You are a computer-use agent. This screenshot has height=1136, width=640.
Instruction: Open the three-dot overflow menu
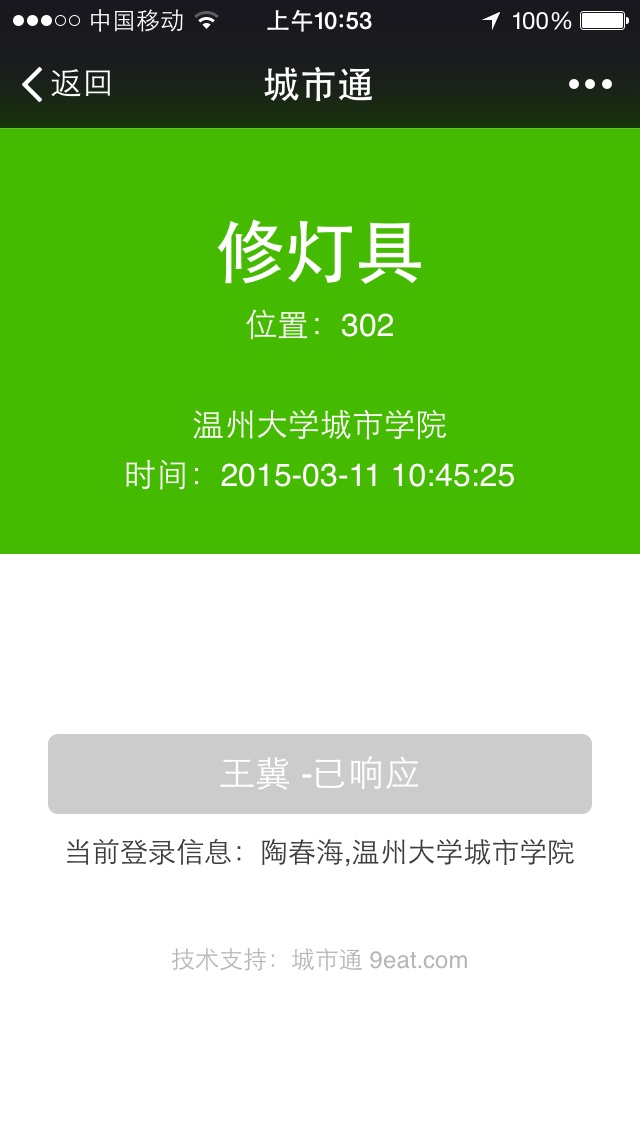(590, 85)
